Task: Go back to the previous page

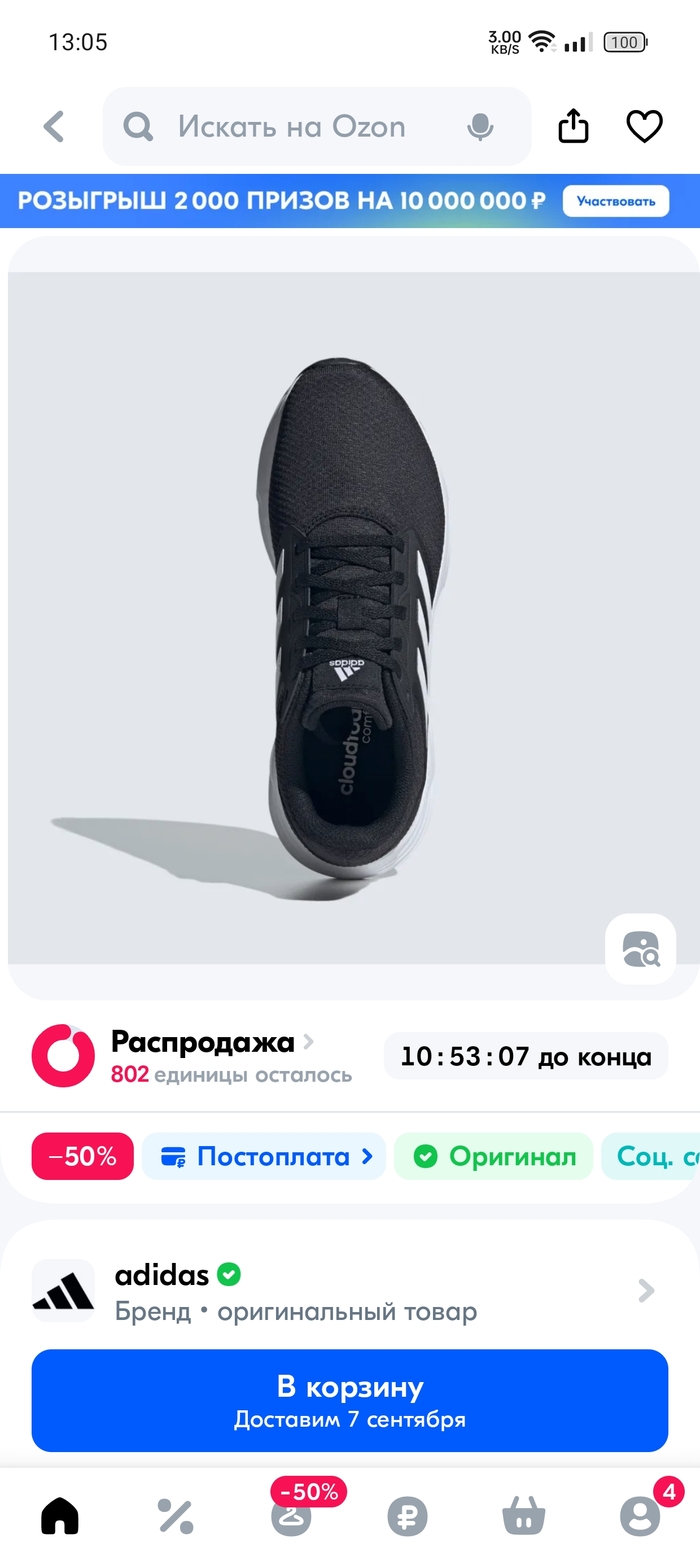Action: click(x=54, y=127)
